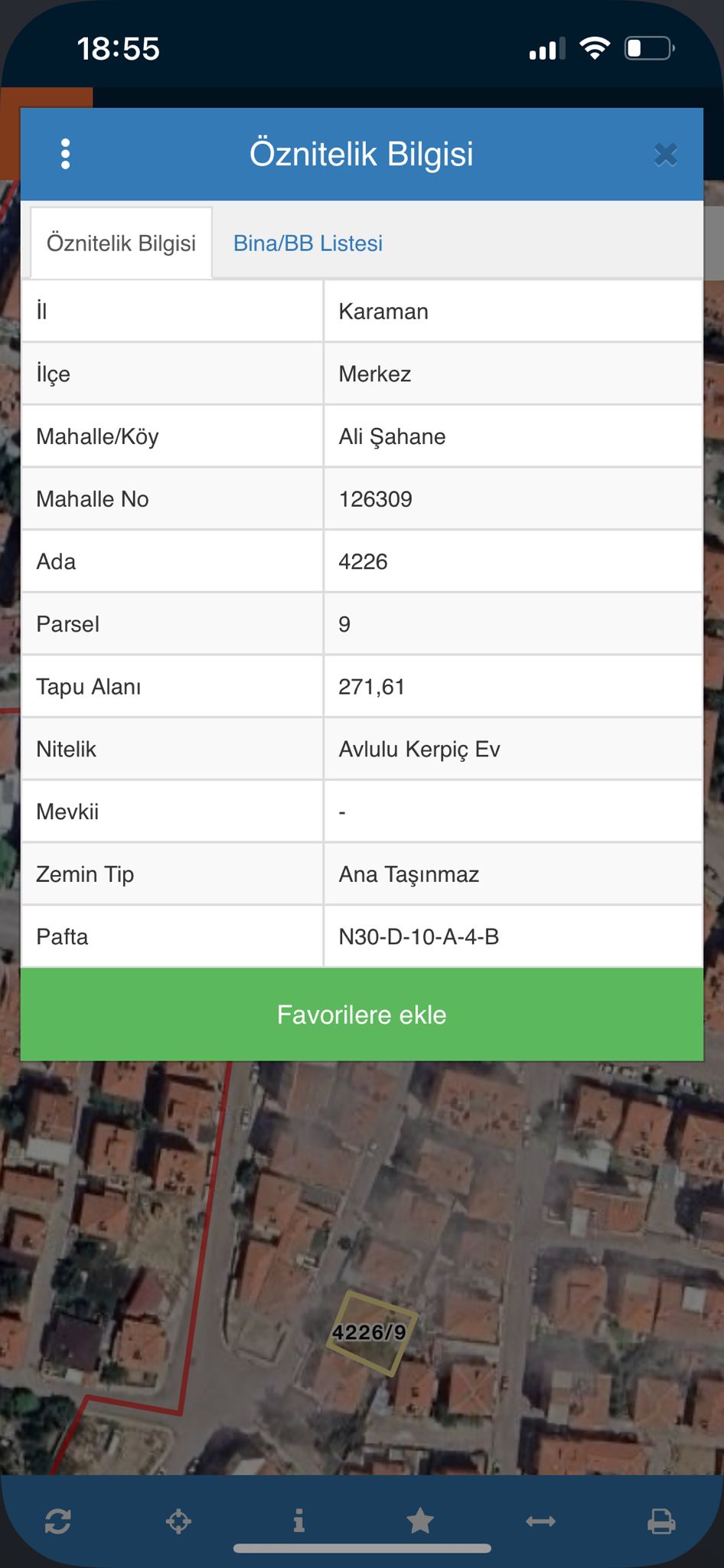This screenshot has height=1568, width=724.
Task: Click the Mahalle/Köy row Ali Şahane
Action: 362,436
